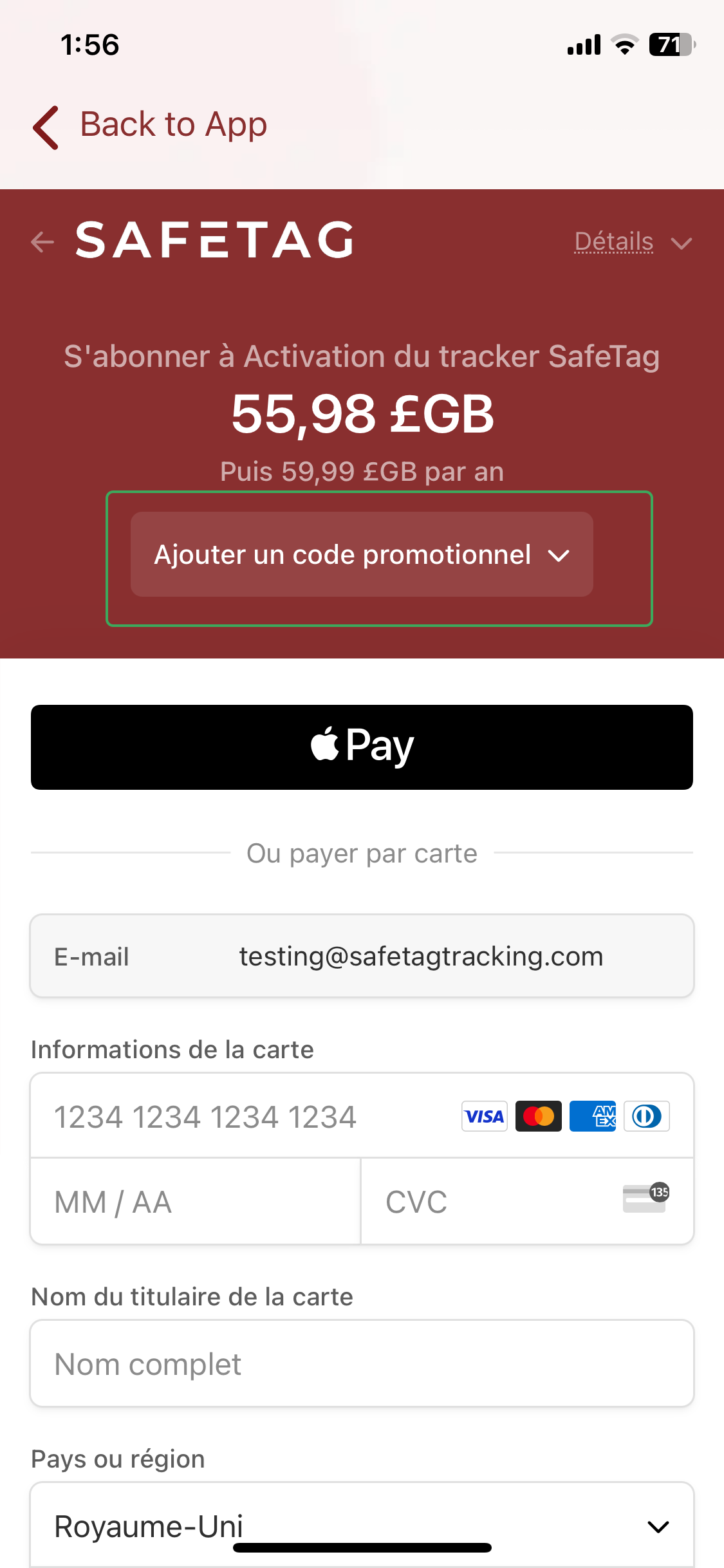Tap the E-mail field

click(x=362, y=957)
